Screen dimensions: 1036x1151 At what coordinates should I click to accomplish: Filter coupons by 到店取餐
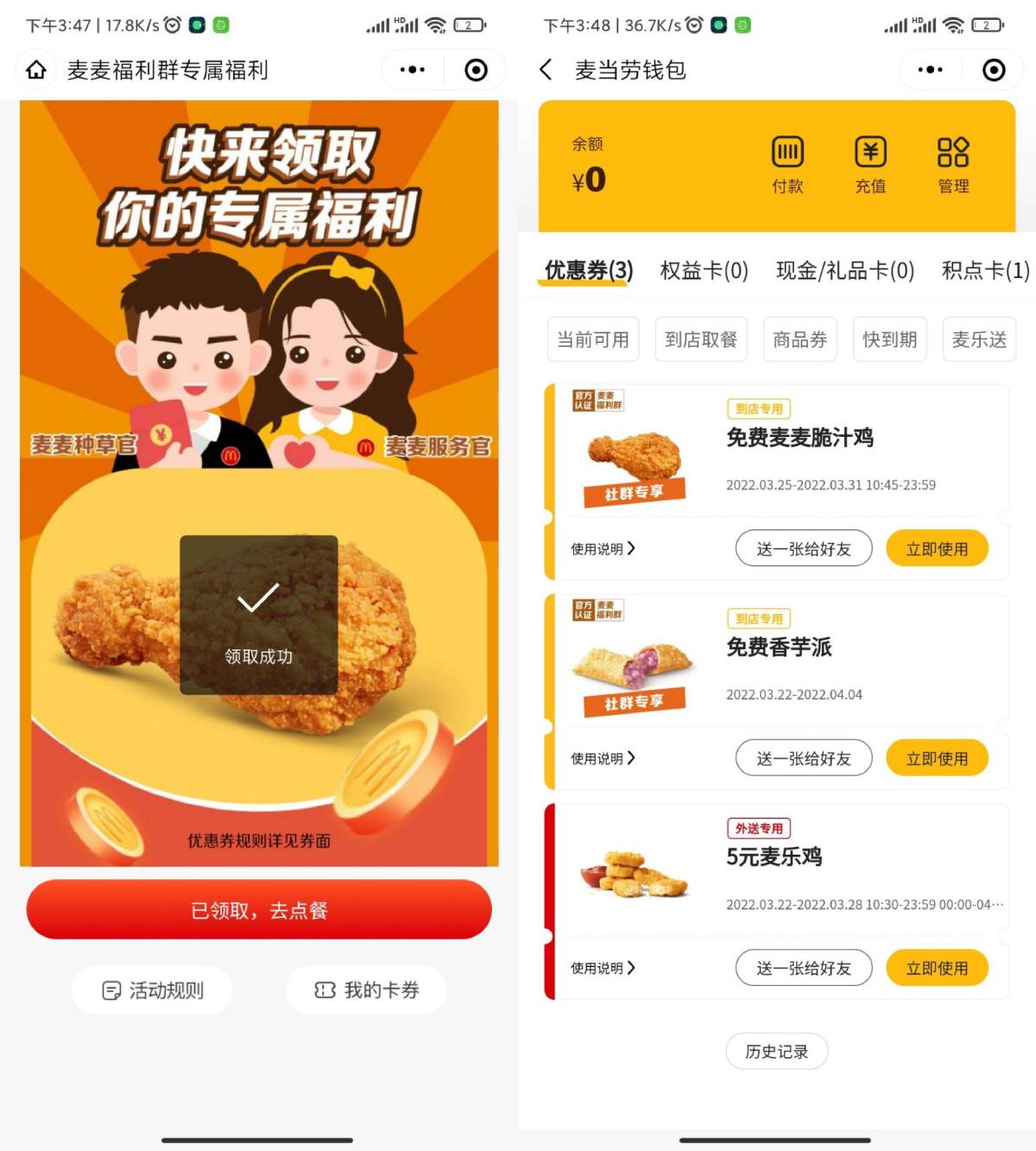tap(701, 339)
